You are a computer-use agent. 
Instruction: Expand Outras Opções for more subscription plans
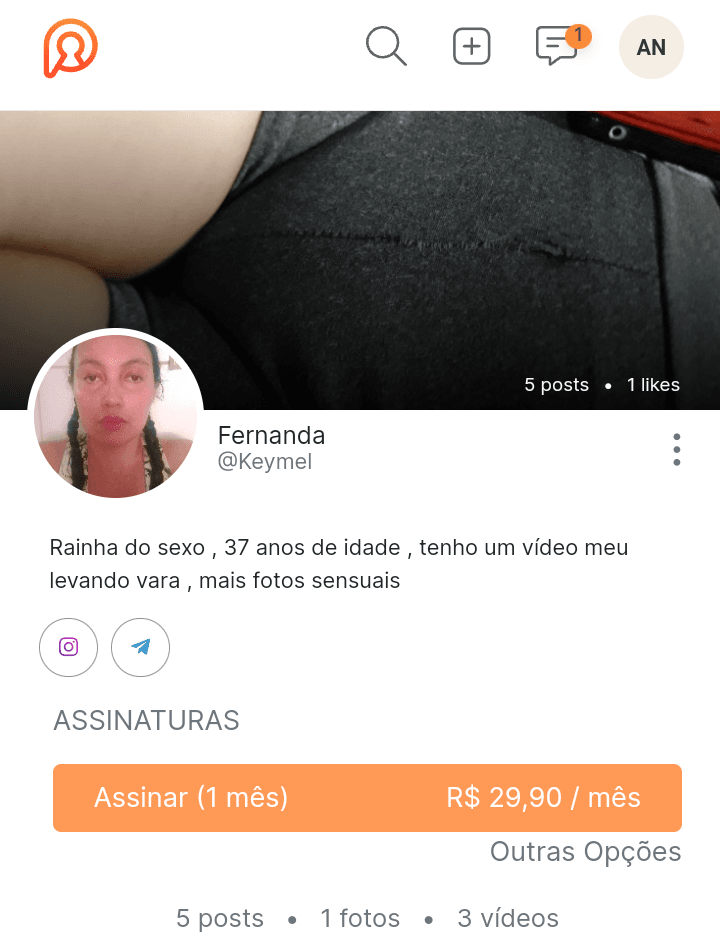coord(584,852)
